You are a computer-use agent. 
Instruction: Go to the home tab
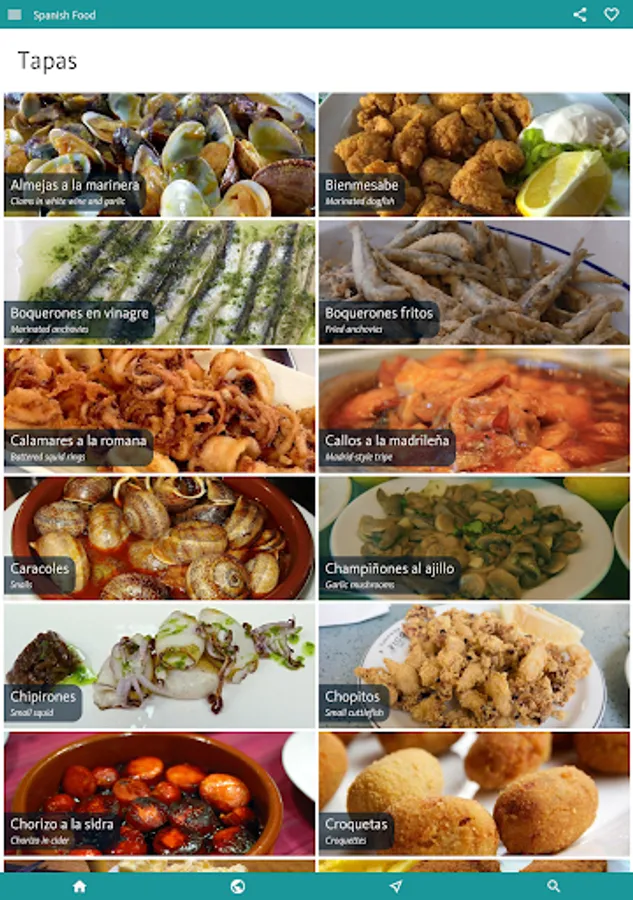pyautogui.click(x=80, y=886)
